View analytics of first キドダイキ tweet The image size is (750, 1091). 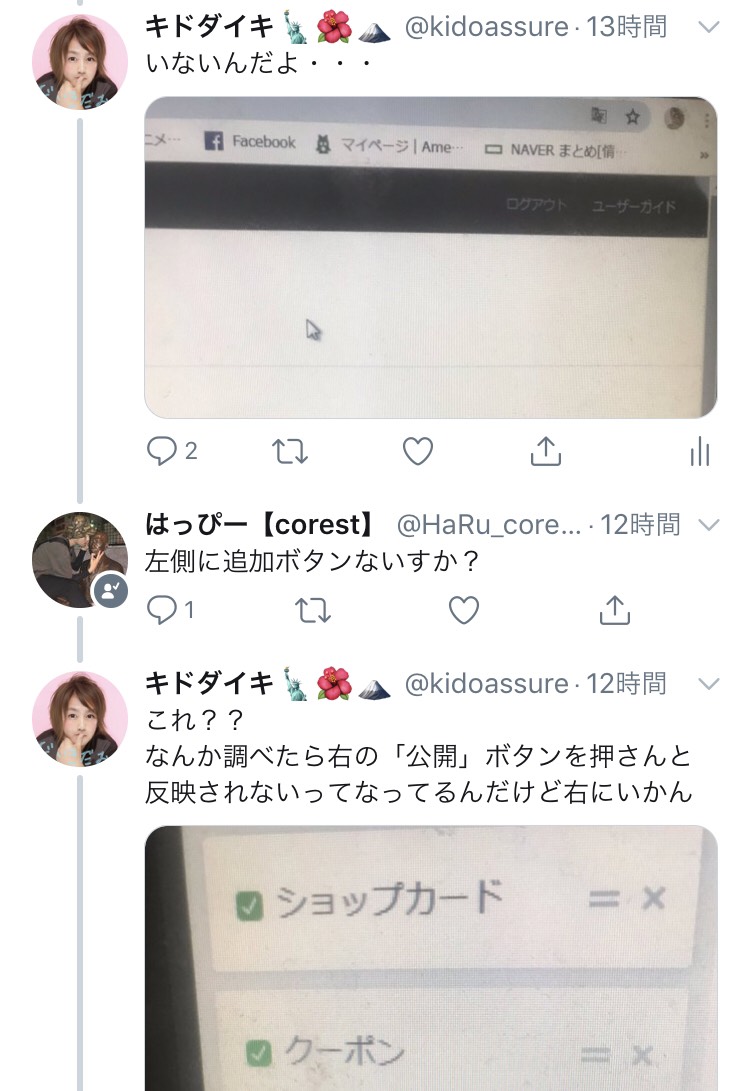pos(700,452)
